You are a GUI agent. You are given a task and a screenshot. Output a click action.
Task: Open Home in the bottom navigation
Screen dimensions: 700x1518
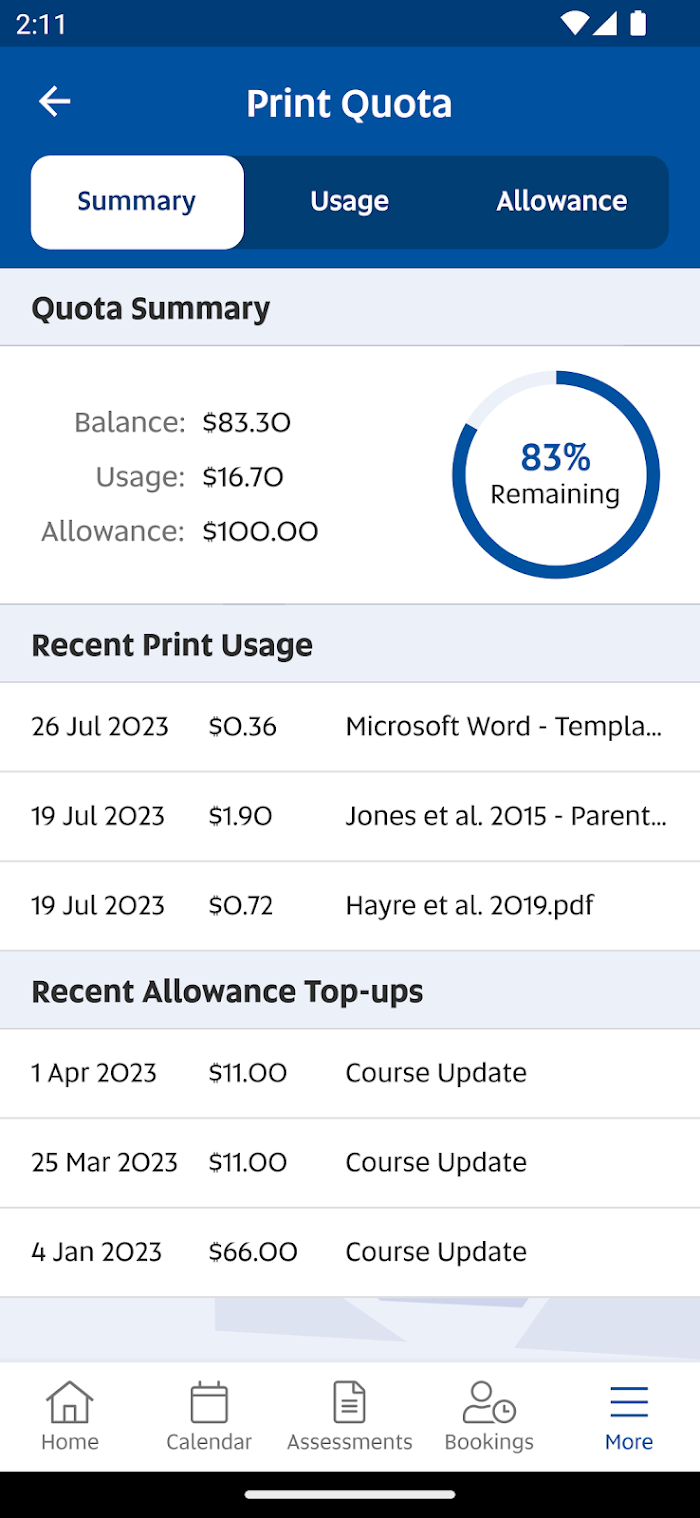point(70,1416)
